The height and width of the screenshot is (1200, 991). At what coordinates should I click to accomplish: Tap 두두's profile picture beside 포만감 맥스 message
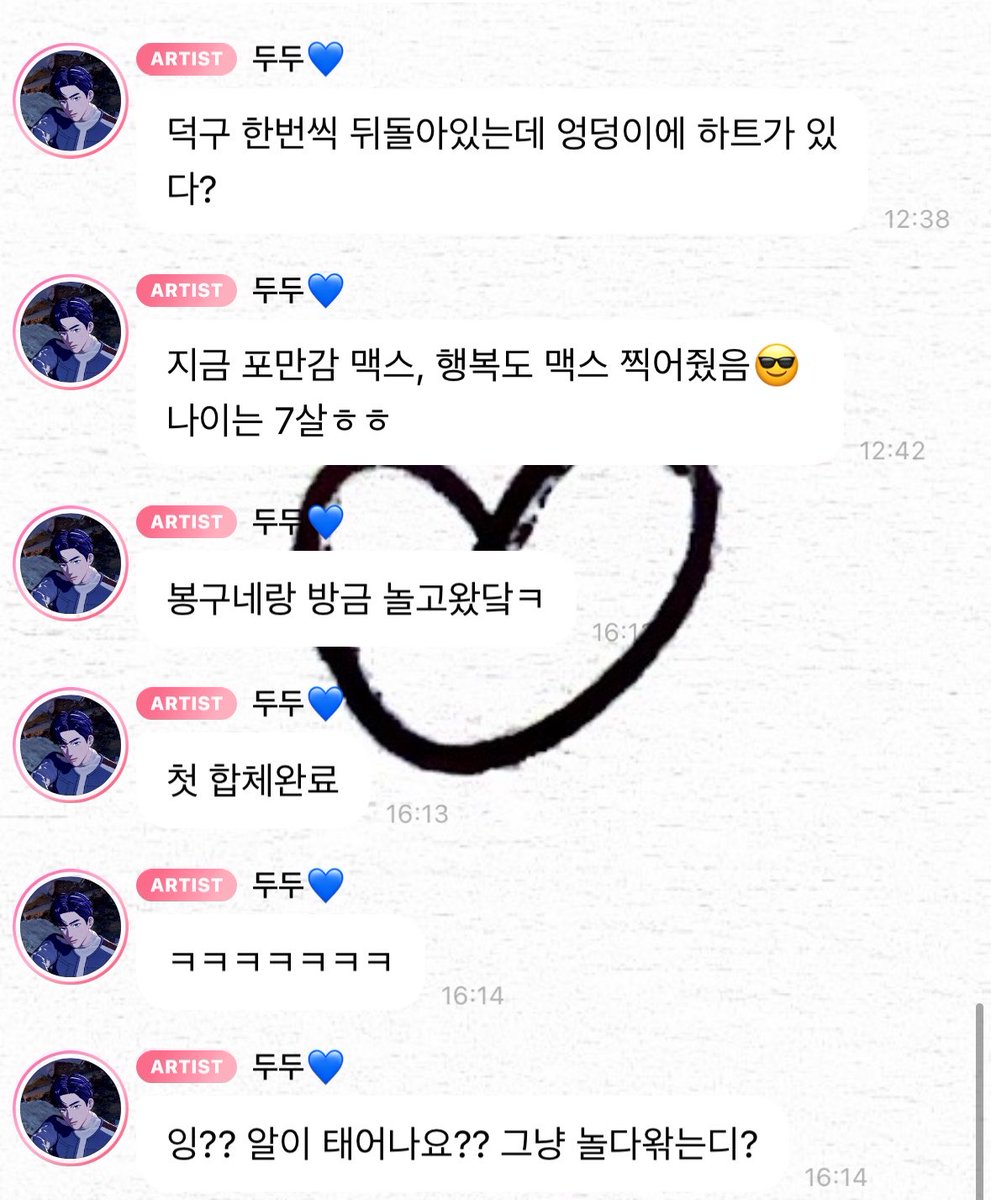coord(72,332)
